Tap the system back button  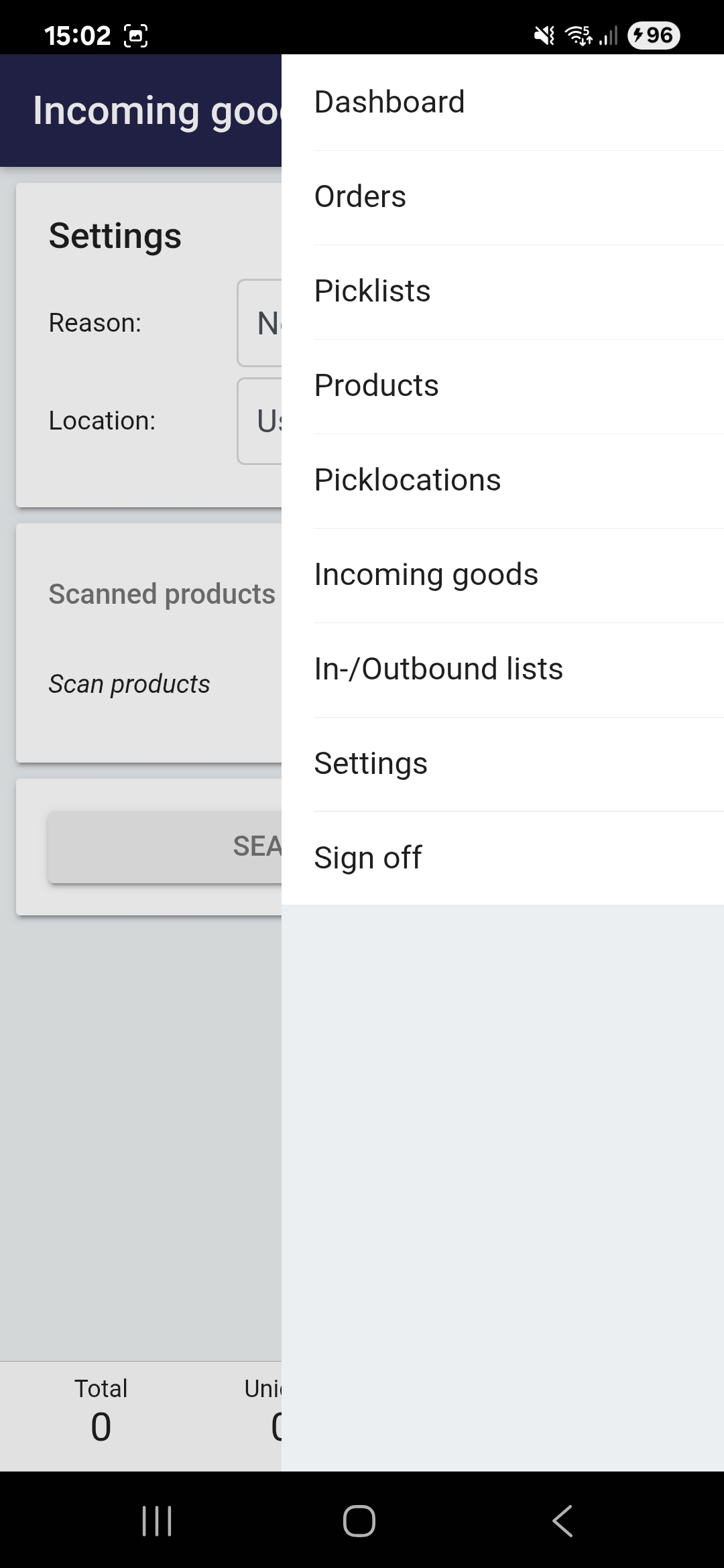[x=562, y=1520]
